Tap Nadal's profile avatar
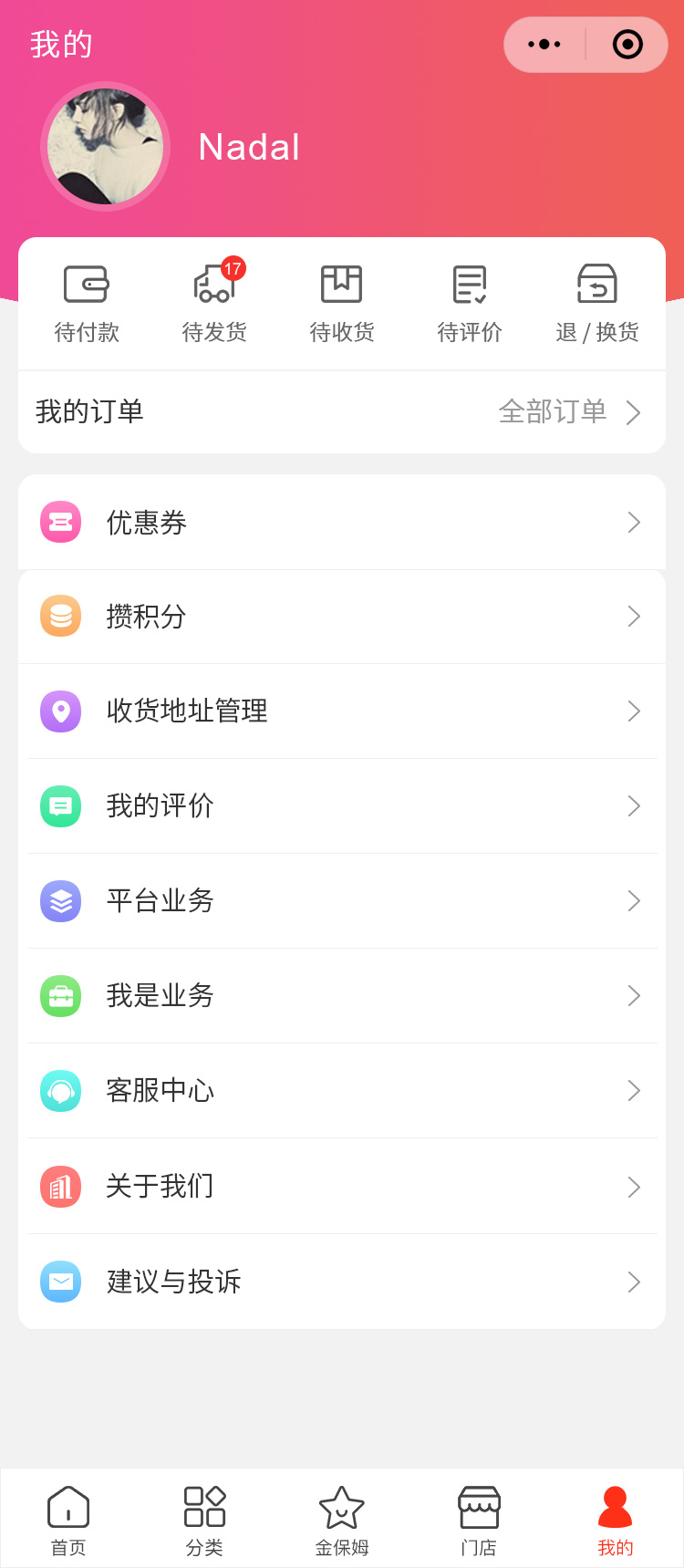 (106, 147)
